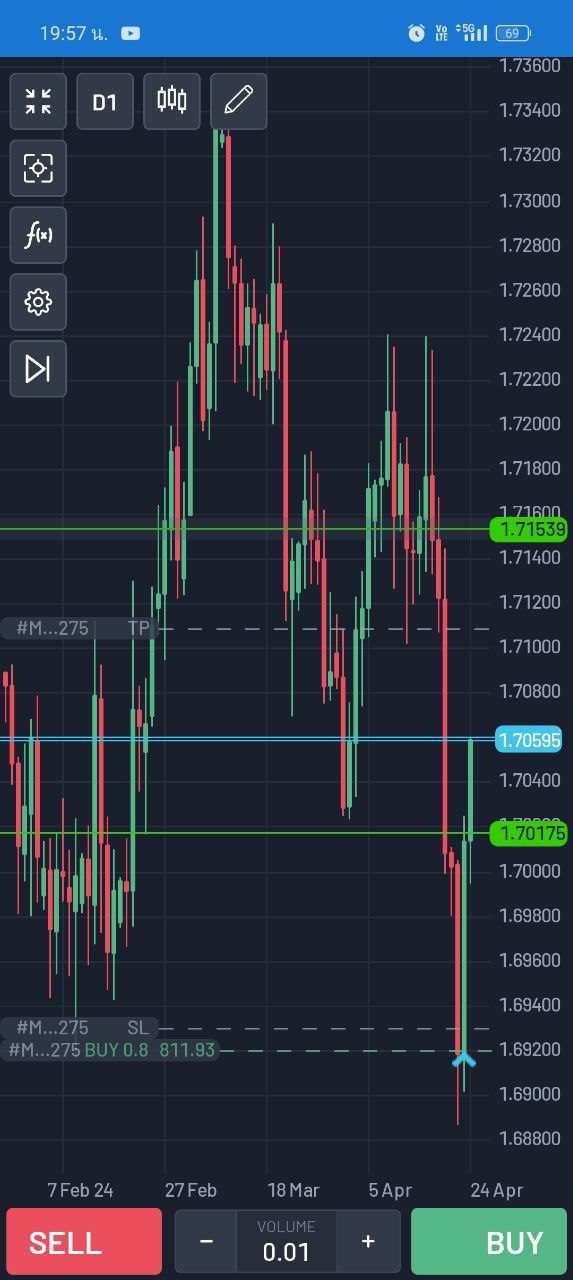
Task: Decrease volume with the minus button
Action: [206, 1242]
